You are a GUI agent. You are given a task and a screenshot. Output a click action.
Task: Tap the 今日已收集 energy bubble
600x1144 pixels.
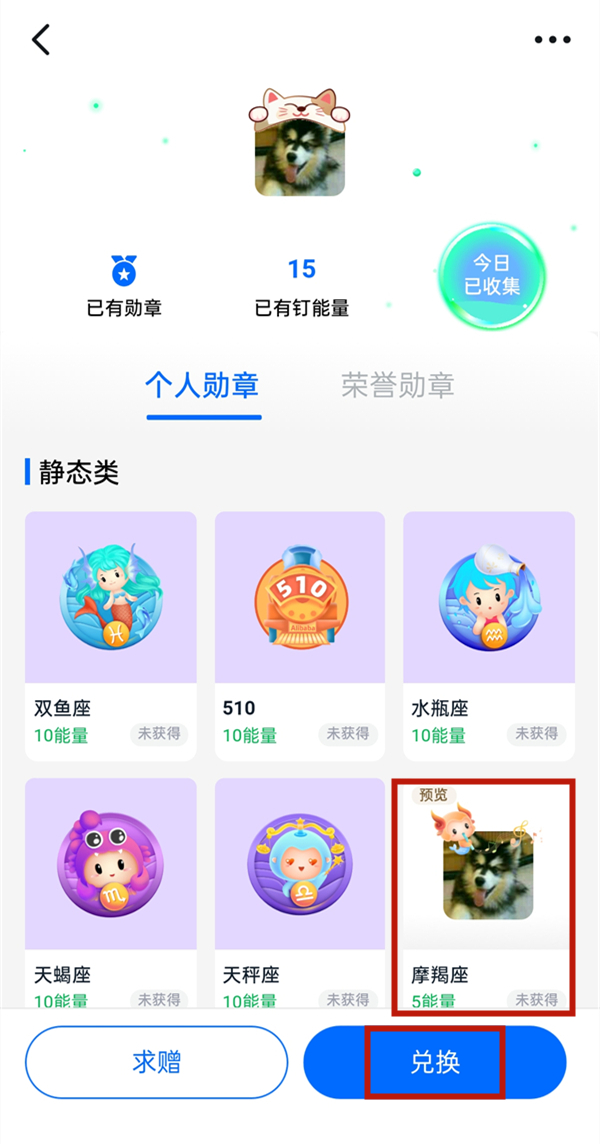click(x=492, y=275)
